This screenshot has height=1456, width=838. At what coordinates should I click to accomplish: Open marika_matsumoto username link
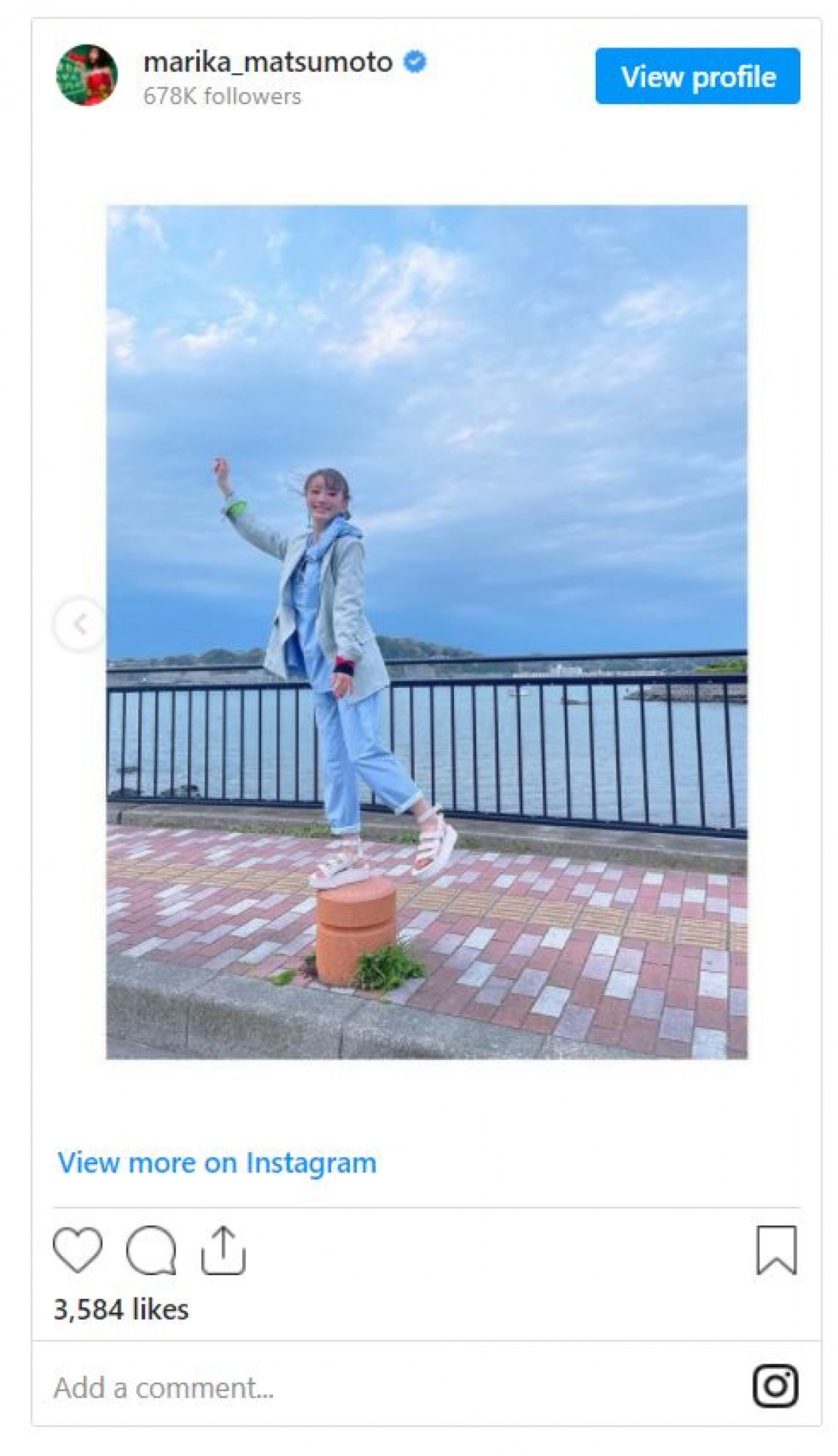pyautogui.click(x=267, y=62)
